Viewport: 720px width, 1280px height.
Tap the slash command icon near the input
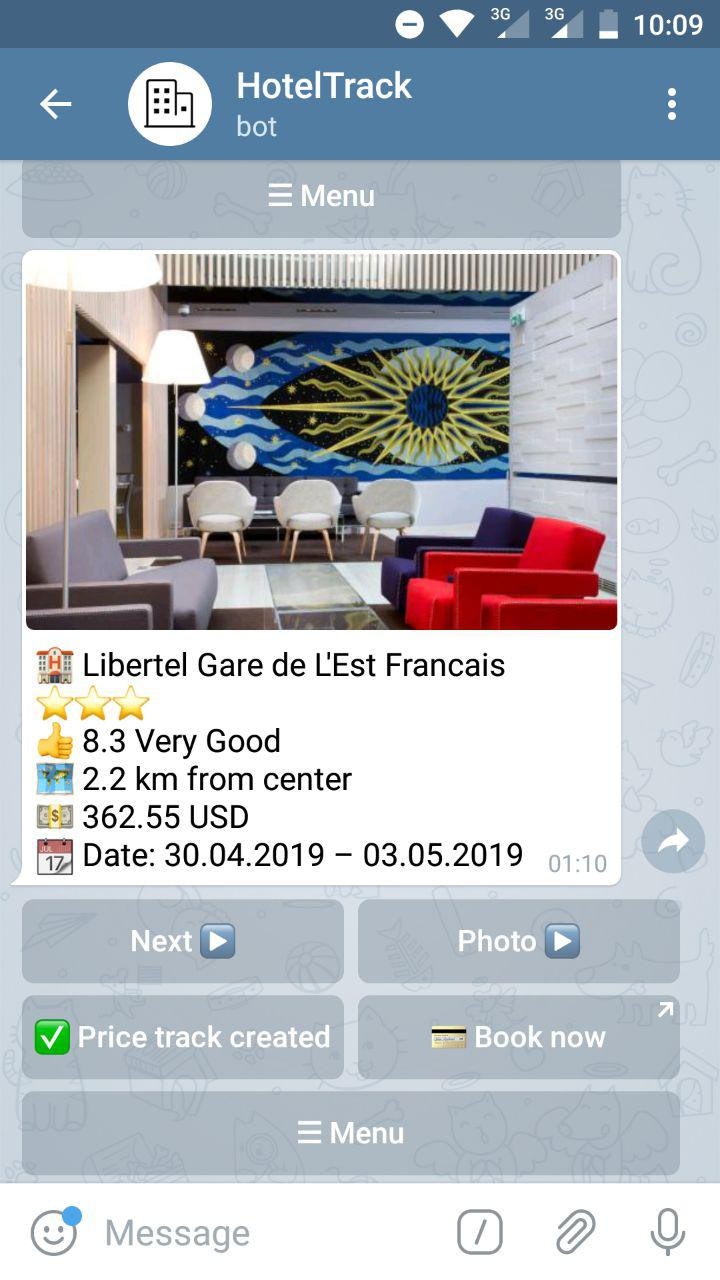click(479, 1232)
